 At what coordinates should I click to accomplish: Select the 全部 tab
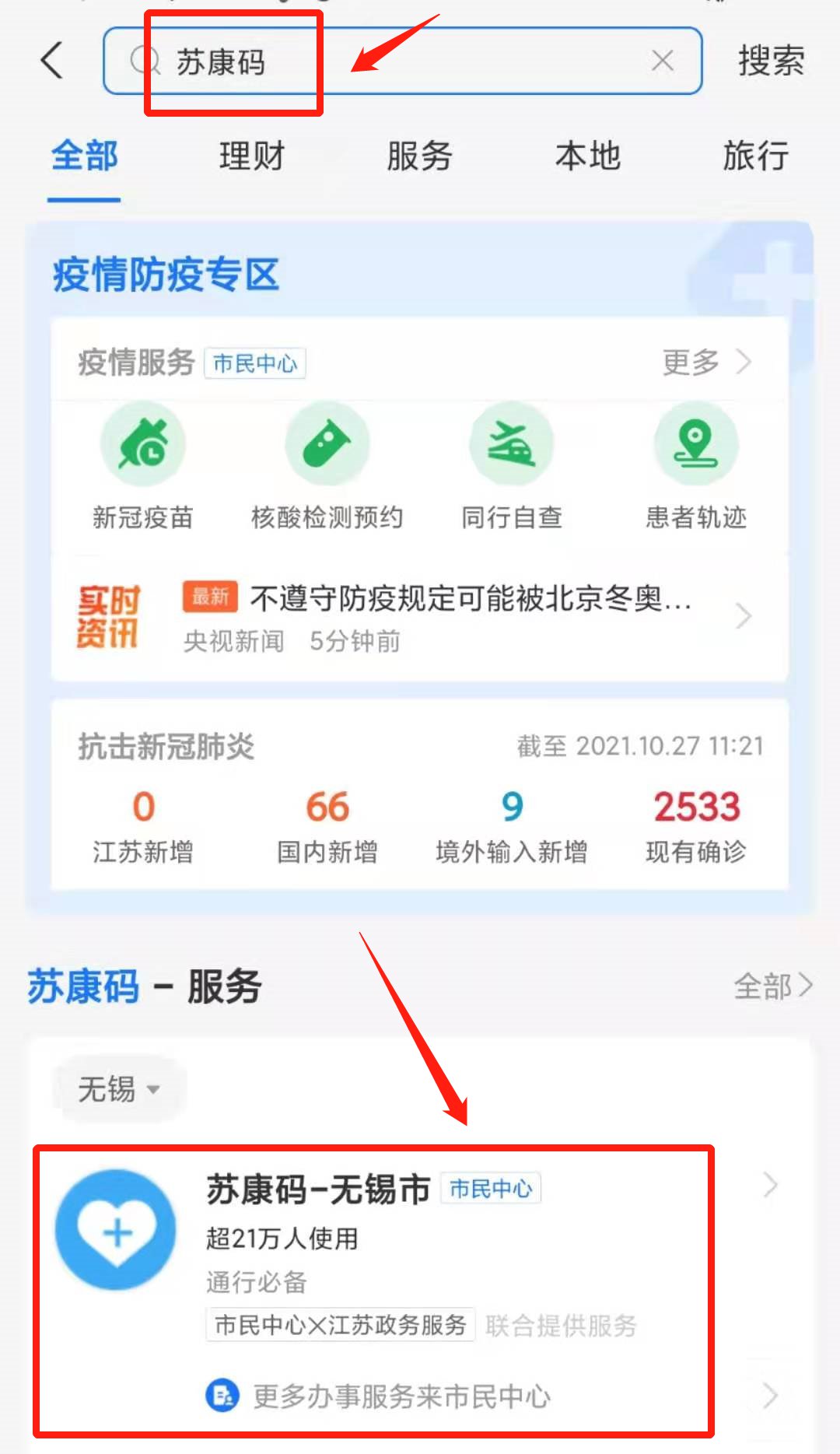click(x=84, y=156)
